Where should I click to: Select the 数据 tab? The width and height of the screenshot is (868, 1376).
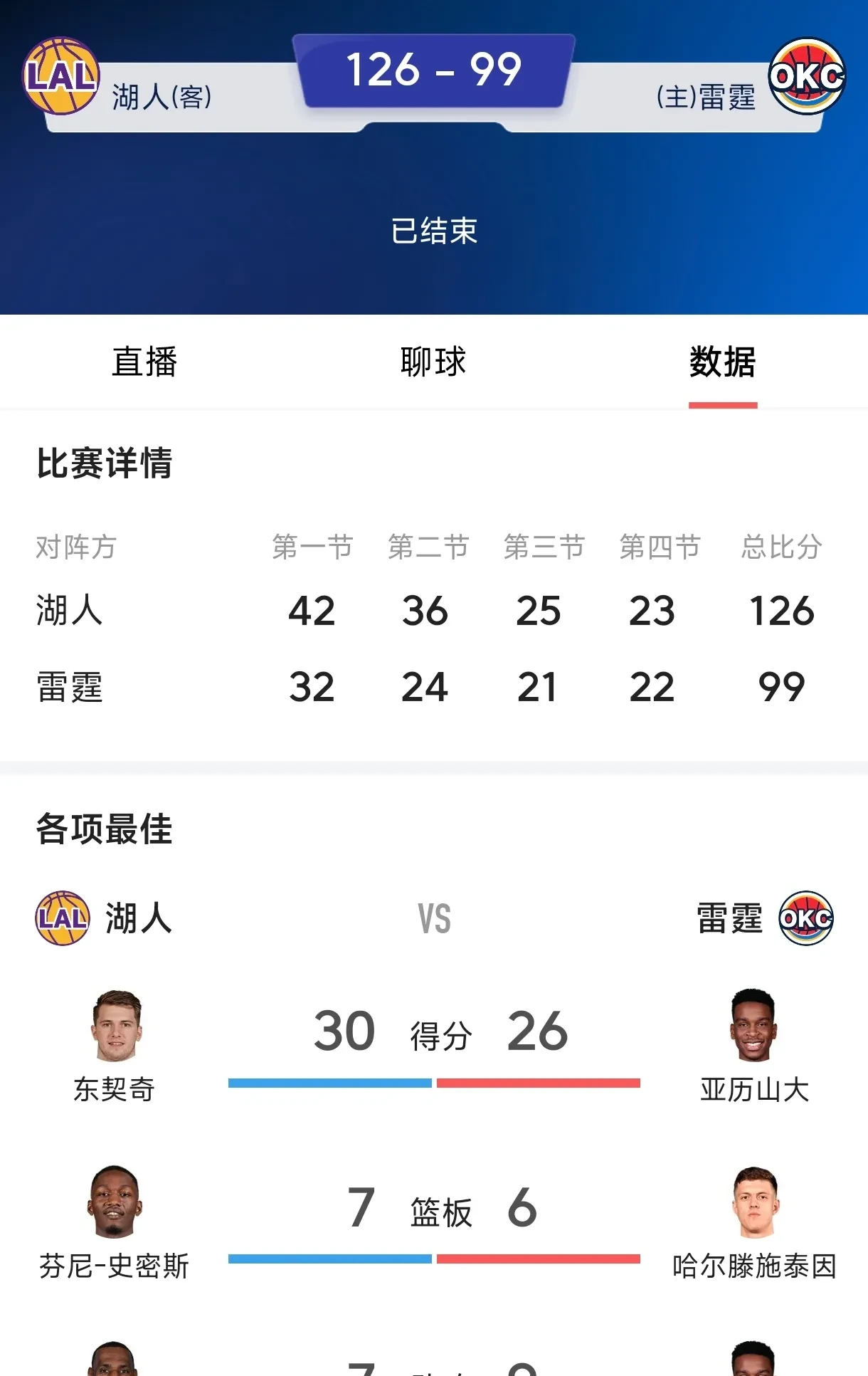coord(722,362)
